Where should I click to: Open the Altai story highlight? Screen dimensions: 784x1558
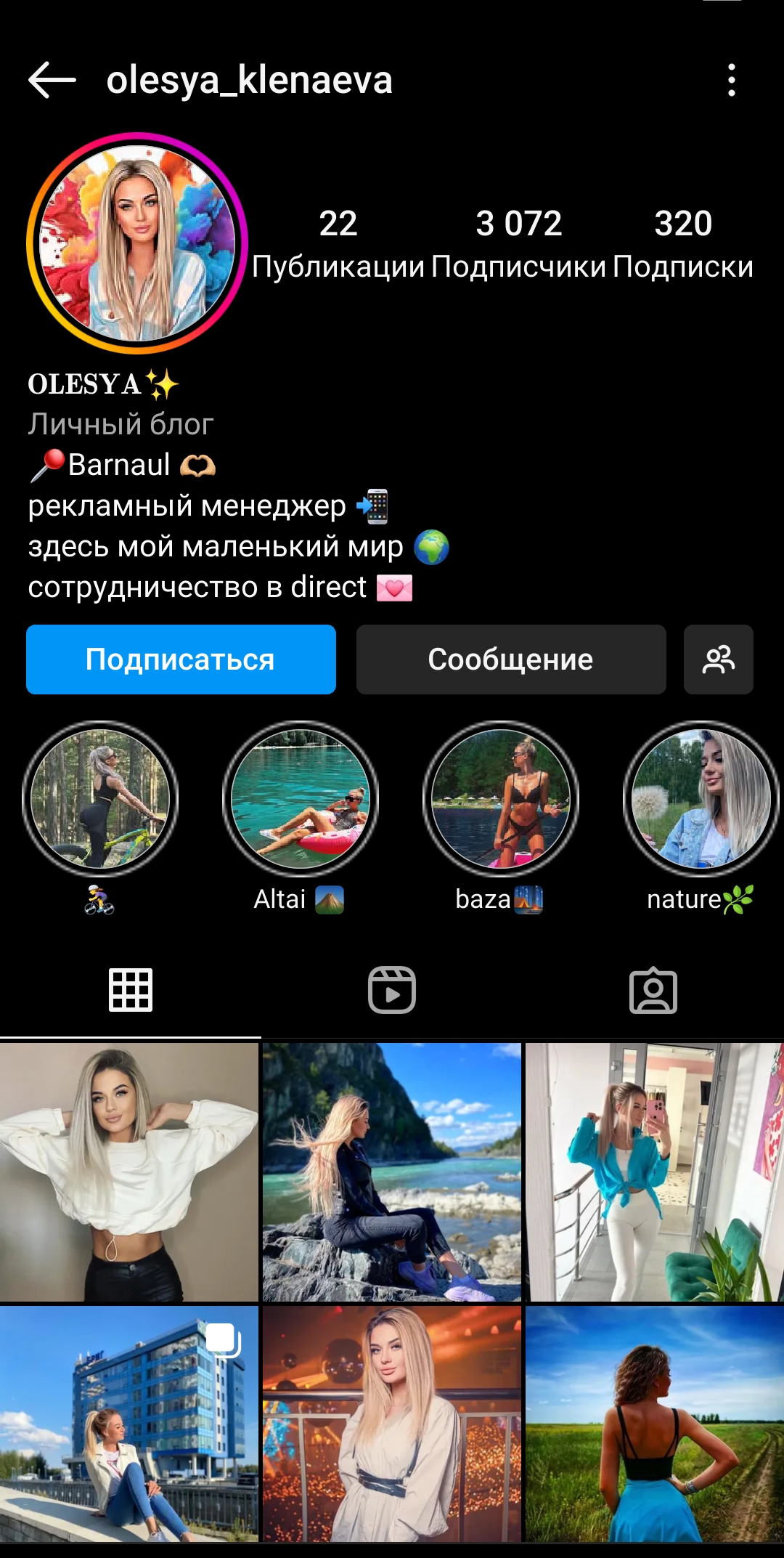[301, 799]
